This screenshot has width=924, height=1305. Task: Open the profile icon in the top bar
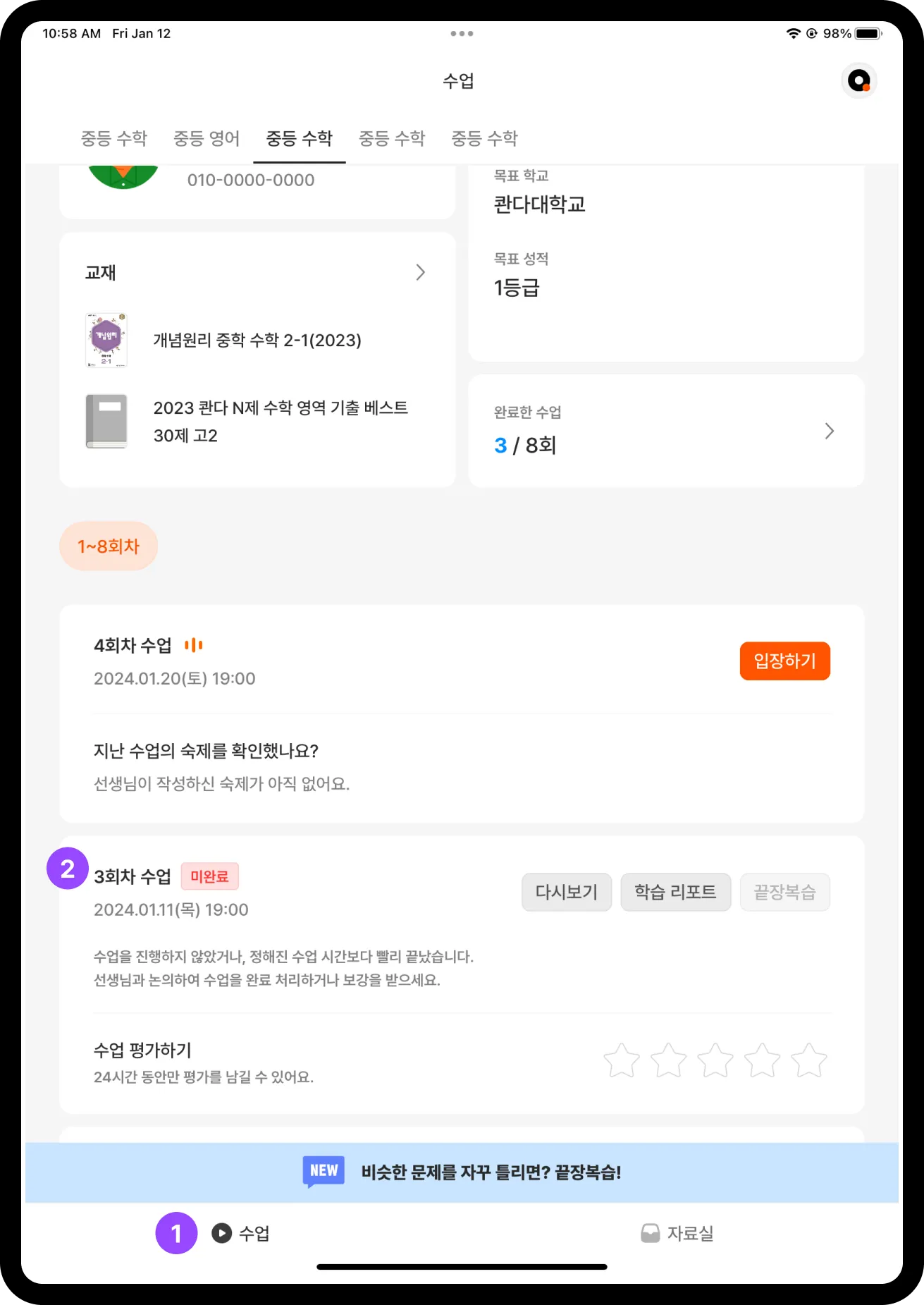[x=858, y=81]
